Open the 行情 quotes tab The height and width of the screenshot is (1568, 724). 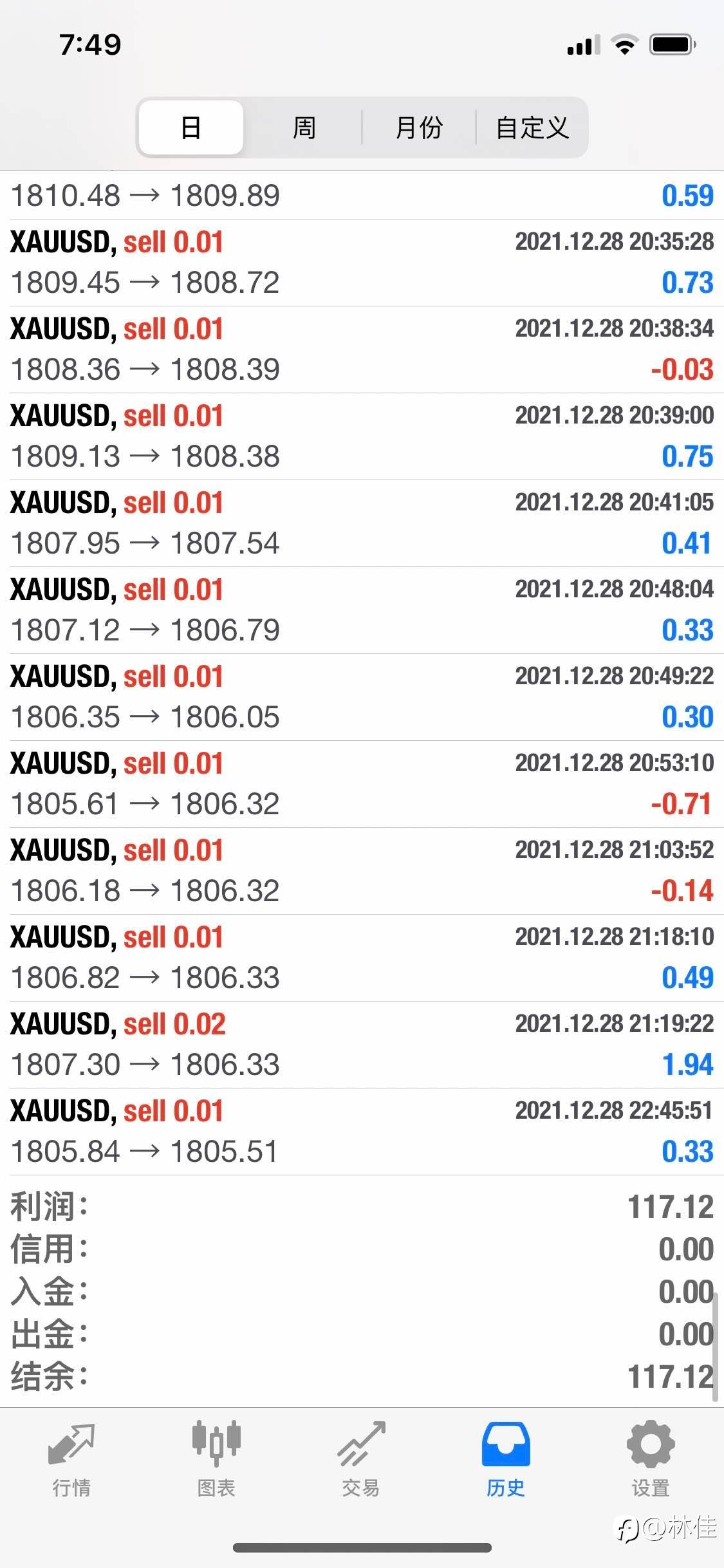71,1460
